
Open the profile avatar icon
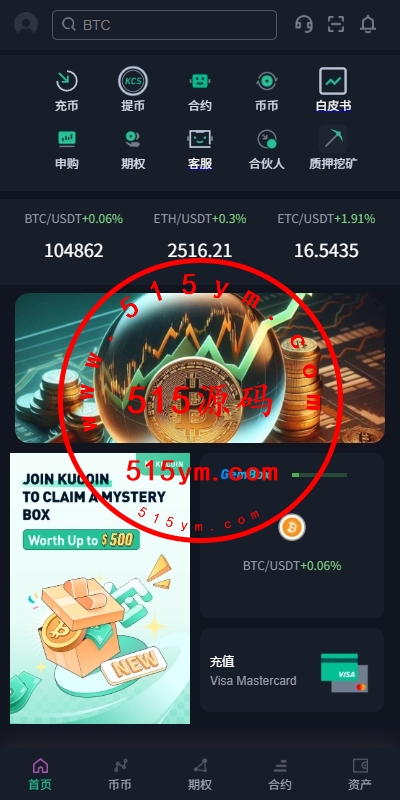tap(26, 23)
